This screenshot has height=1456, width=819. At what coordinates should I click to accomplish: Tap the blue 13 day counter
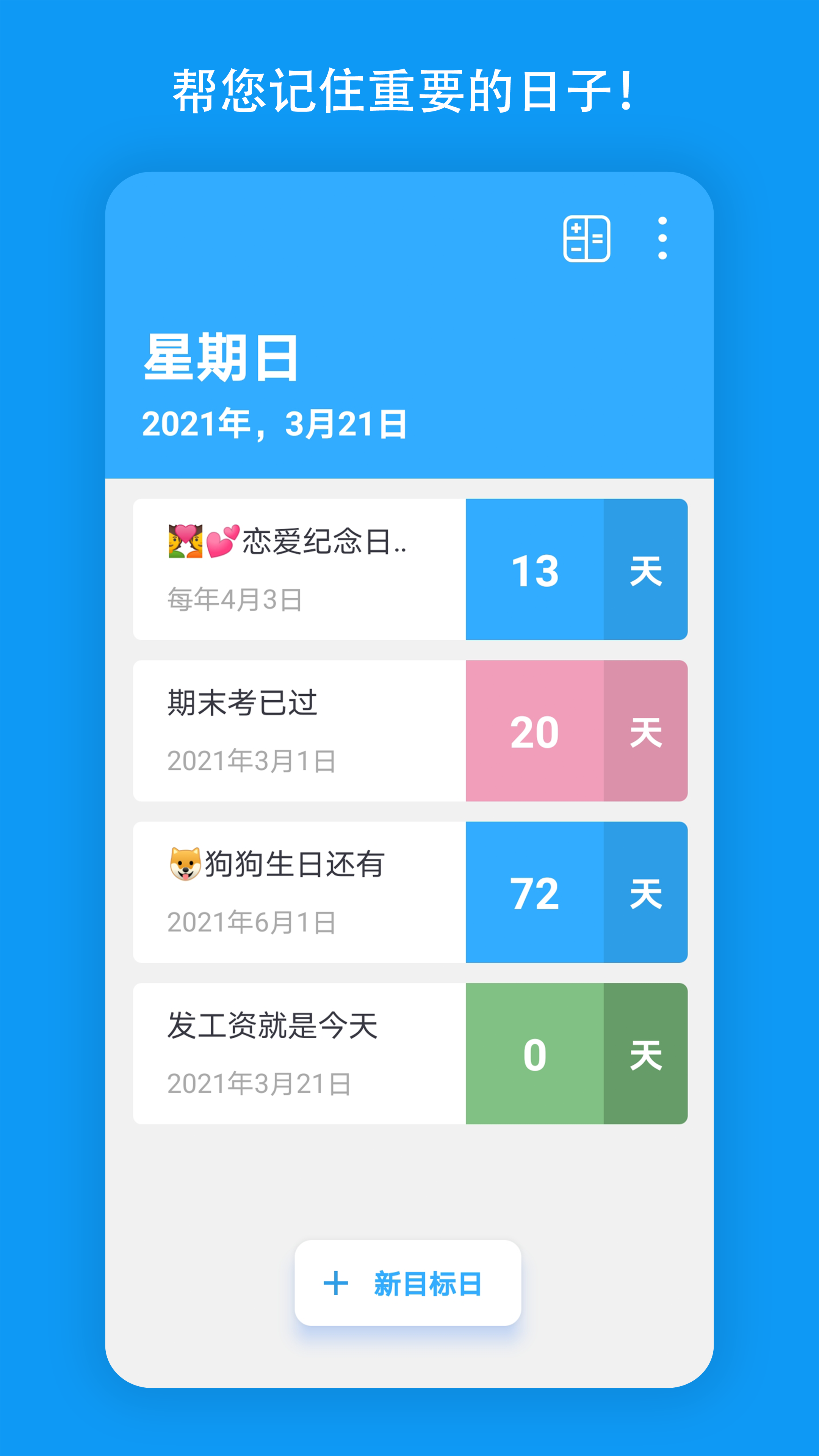[536, 571]
